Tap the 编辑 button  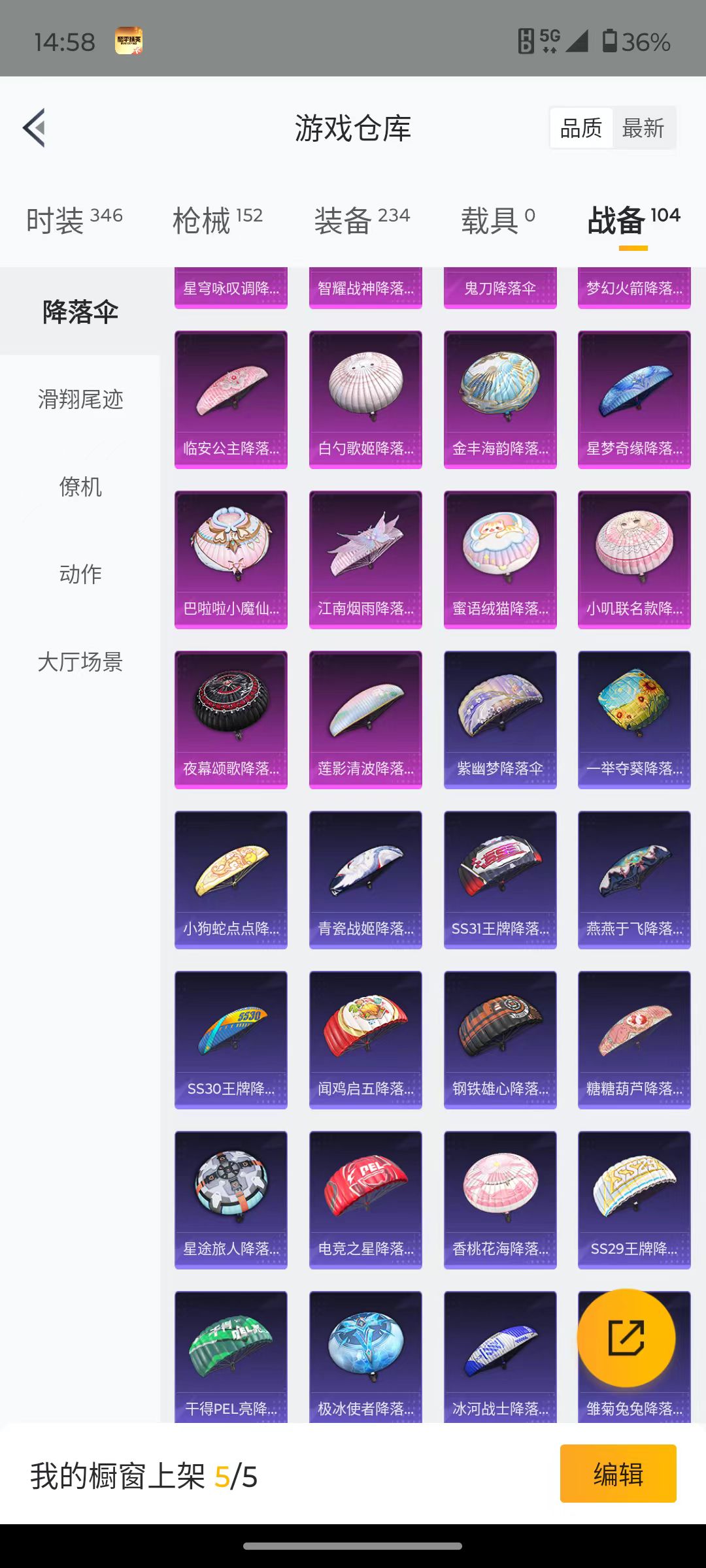(618, 1474)
